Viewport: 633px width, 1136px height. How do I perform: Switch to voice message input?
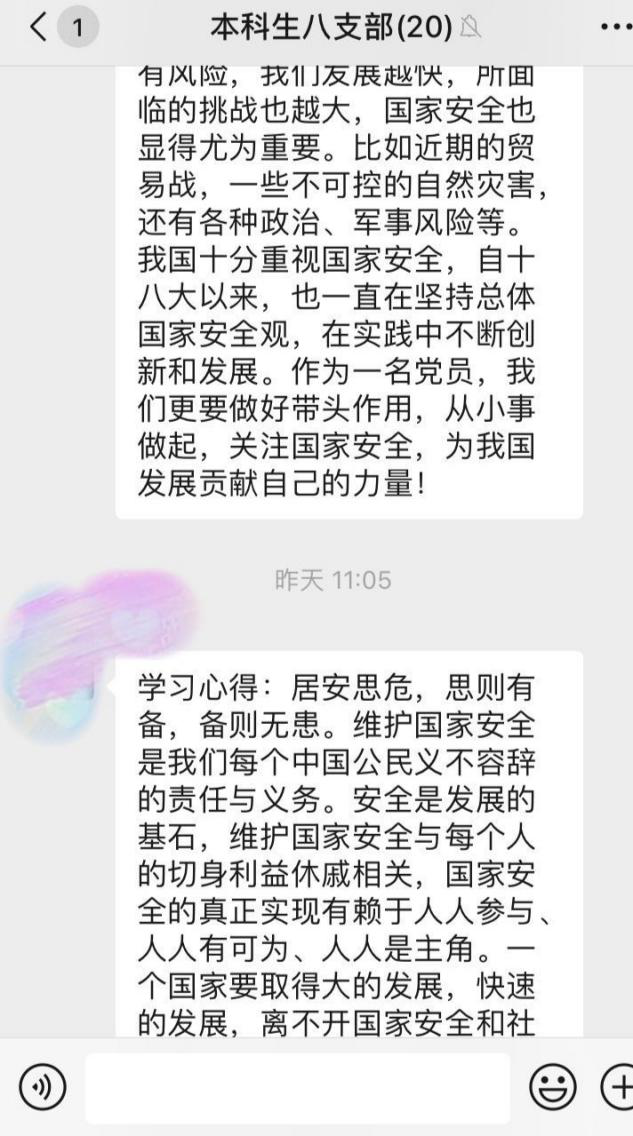click(x=42, y=1086)
